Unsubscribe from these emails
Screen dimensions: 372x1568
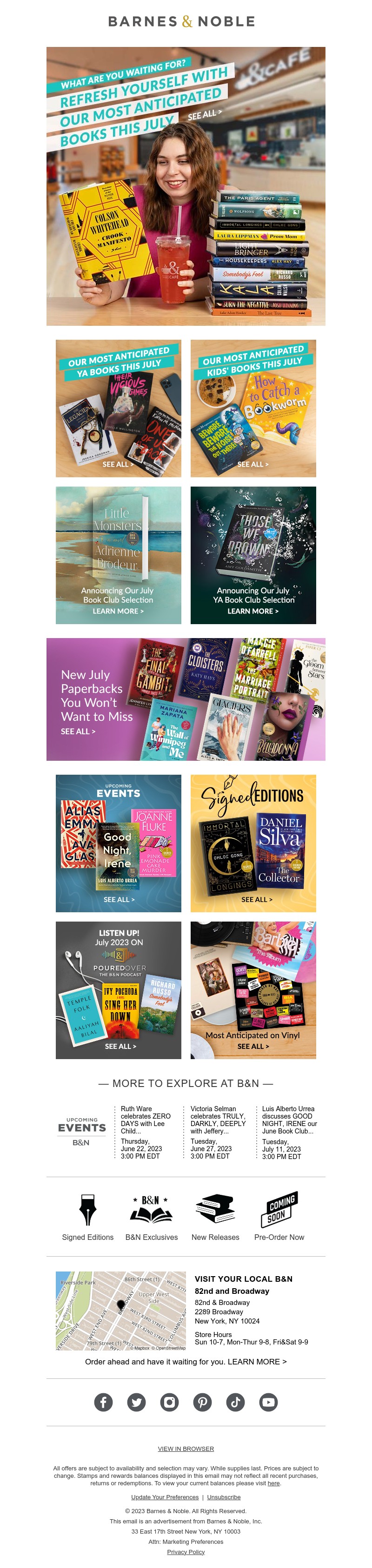pos(224,1497)
